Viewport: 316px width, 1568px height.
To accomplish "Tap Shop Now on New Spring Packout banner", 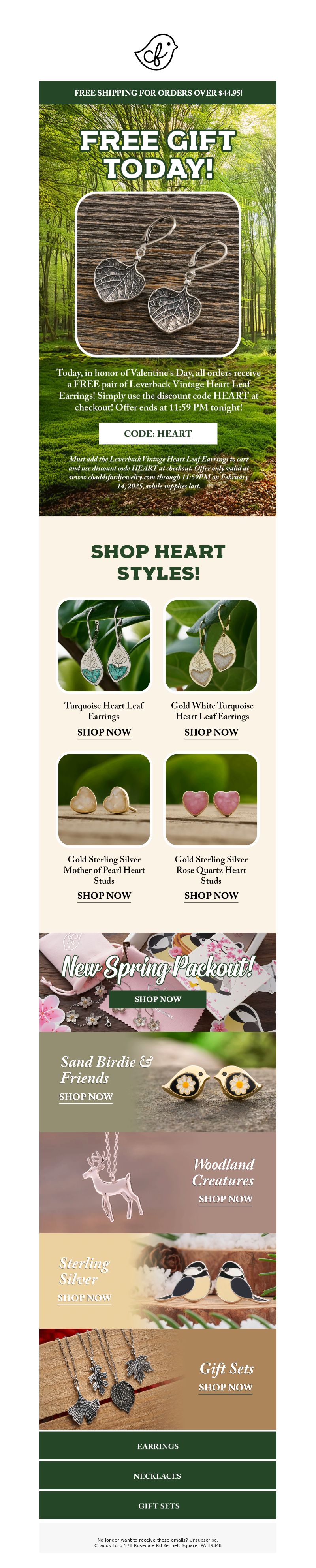I will point(158,999).
